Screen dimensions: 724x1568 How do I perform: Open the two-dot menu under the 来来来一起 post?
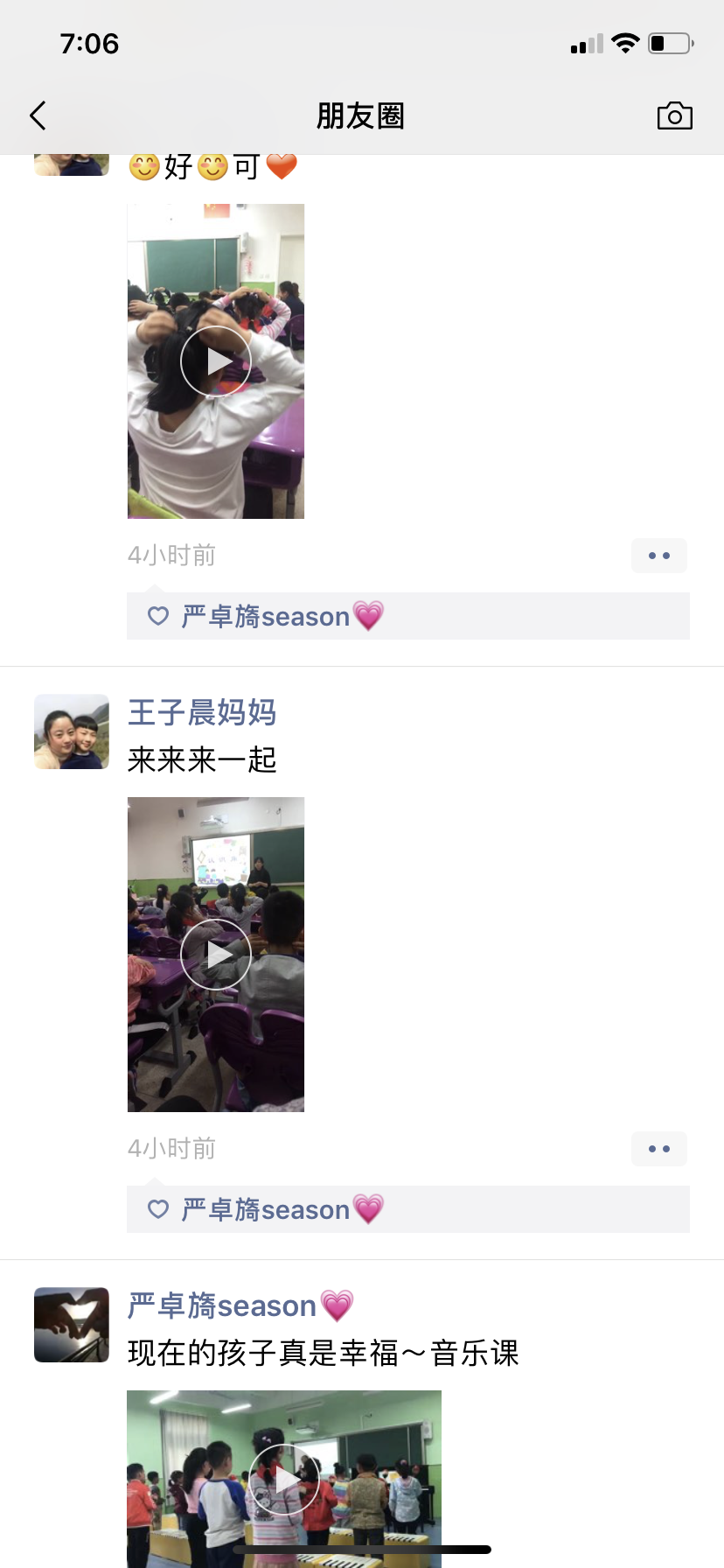pos(658,1149)
